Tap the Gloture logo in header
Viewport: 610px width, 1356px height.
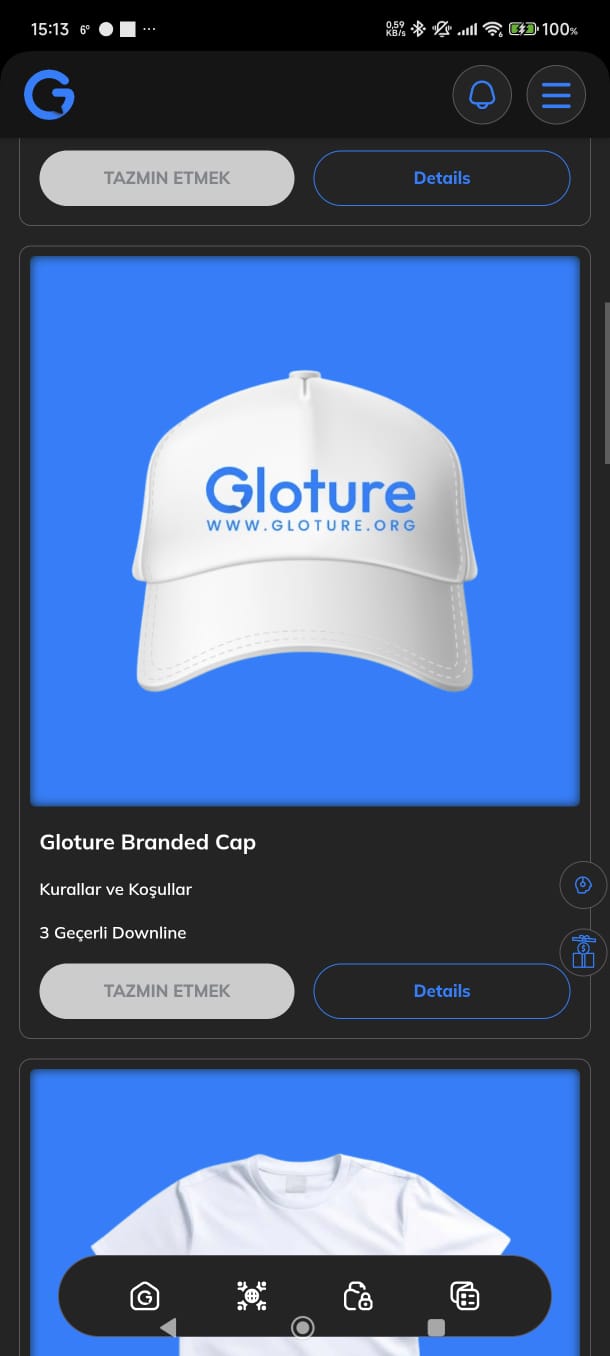coord(49,96)
